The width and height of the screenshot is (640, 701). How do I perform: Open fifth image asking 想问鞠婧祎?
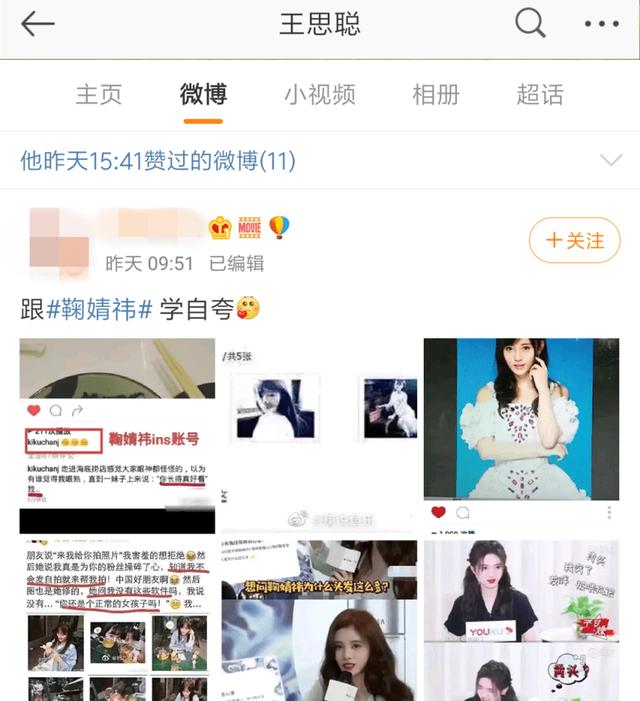pyautogui.click(x=319, y=620)
